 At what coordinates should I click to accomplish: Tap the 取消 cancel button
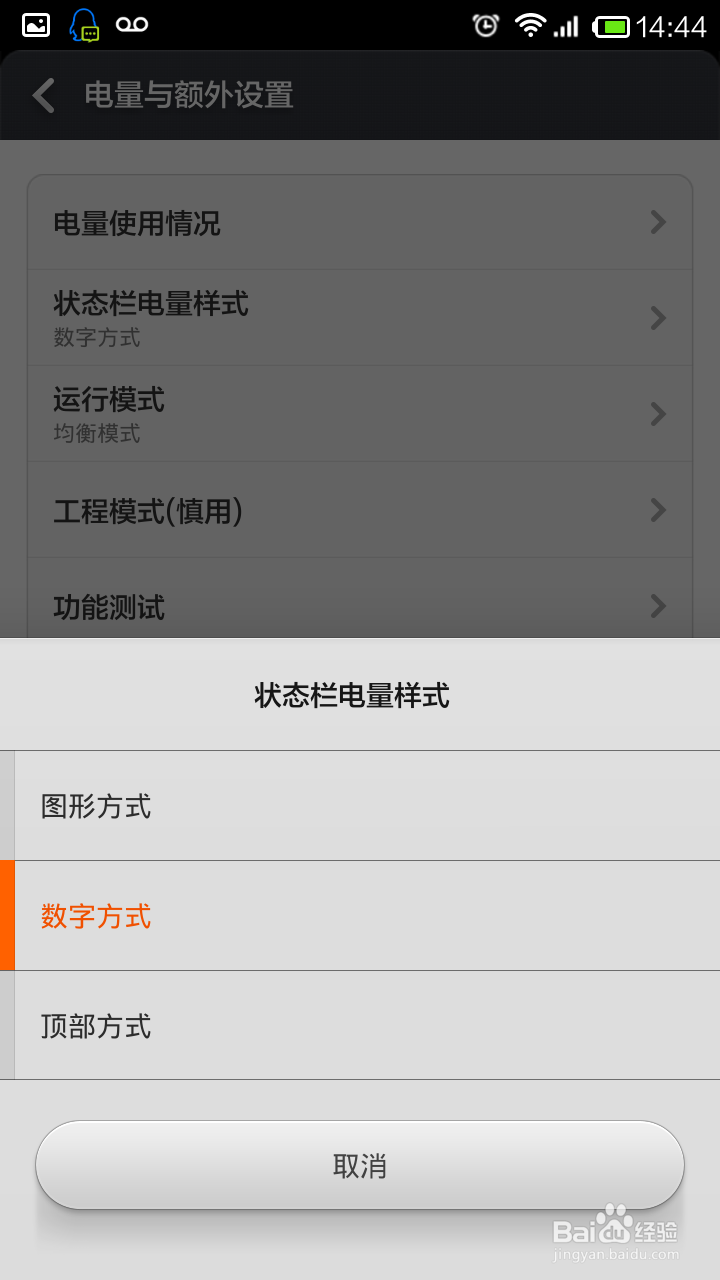(x=360, y=1164)
